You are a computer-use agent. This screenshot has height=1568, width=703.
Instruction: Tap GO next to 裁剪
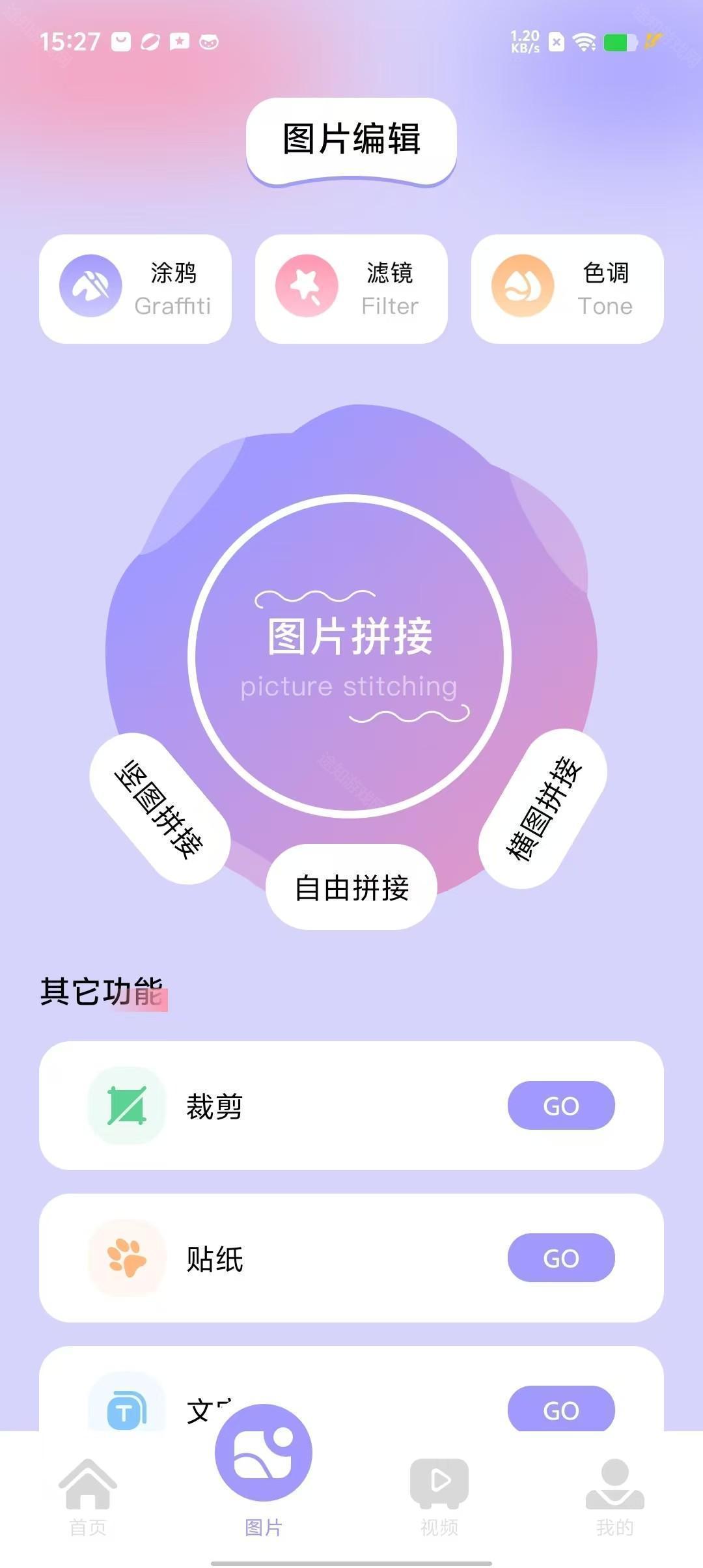(x=560, y=1106)
